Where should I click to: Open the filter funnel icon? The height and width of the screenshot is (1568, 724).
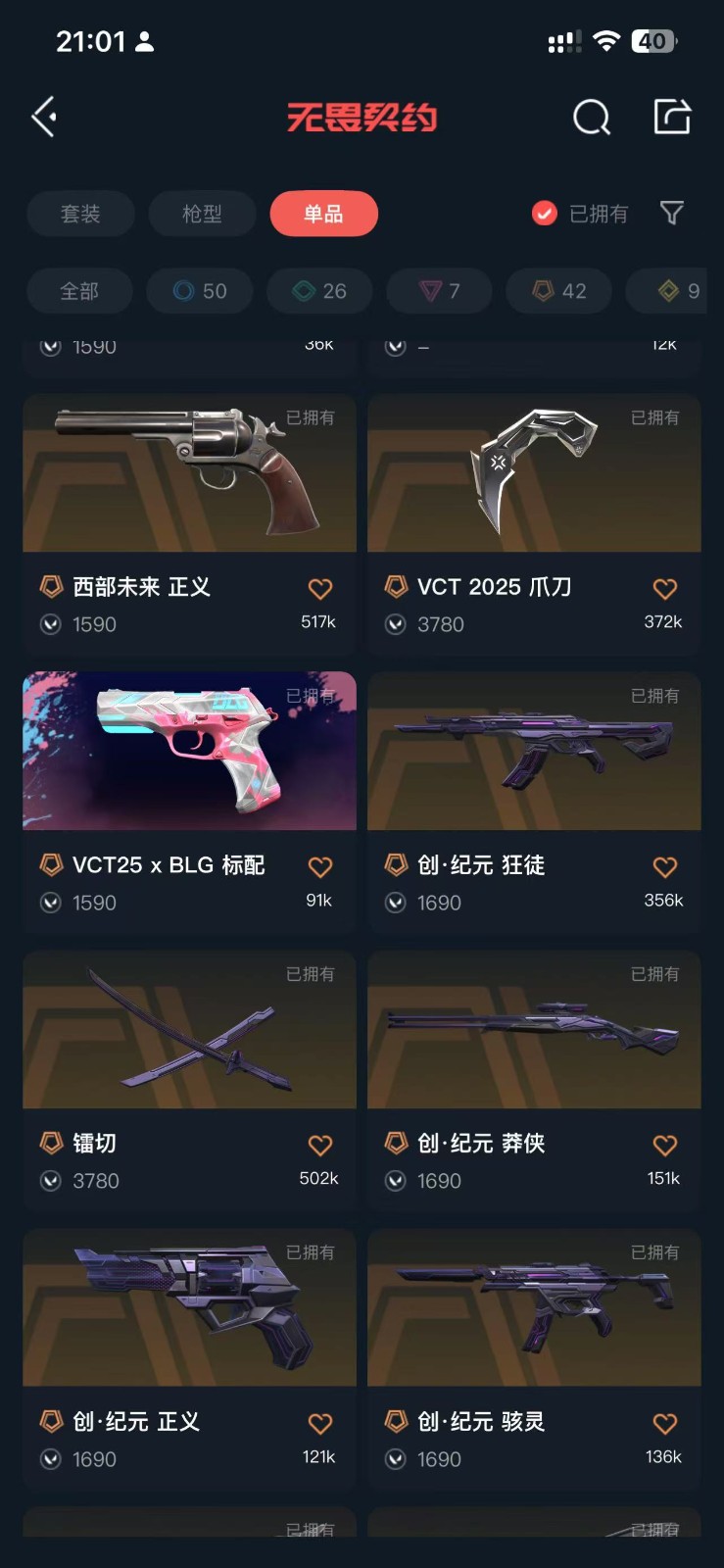click(671, 213)
